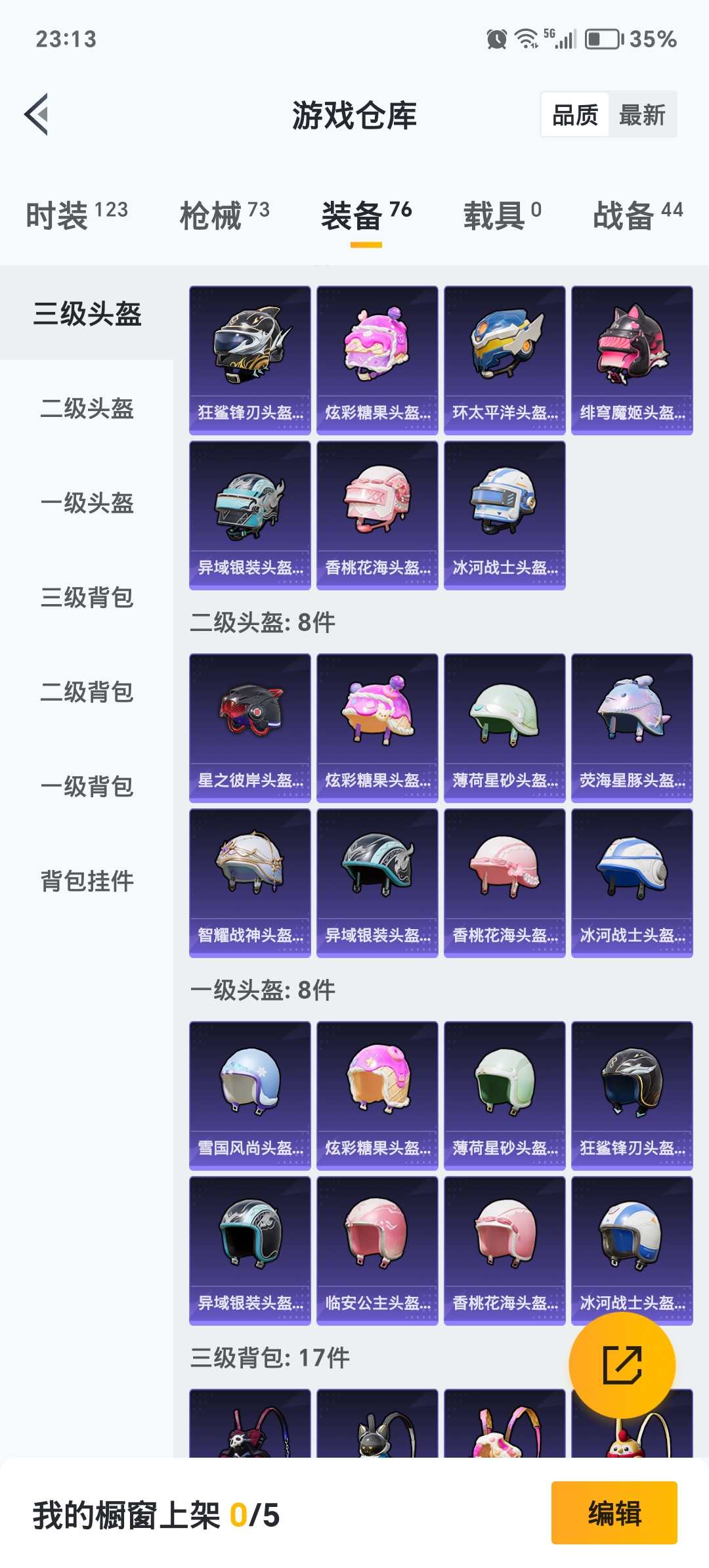Sort items by 最新

tap(641, 115)
